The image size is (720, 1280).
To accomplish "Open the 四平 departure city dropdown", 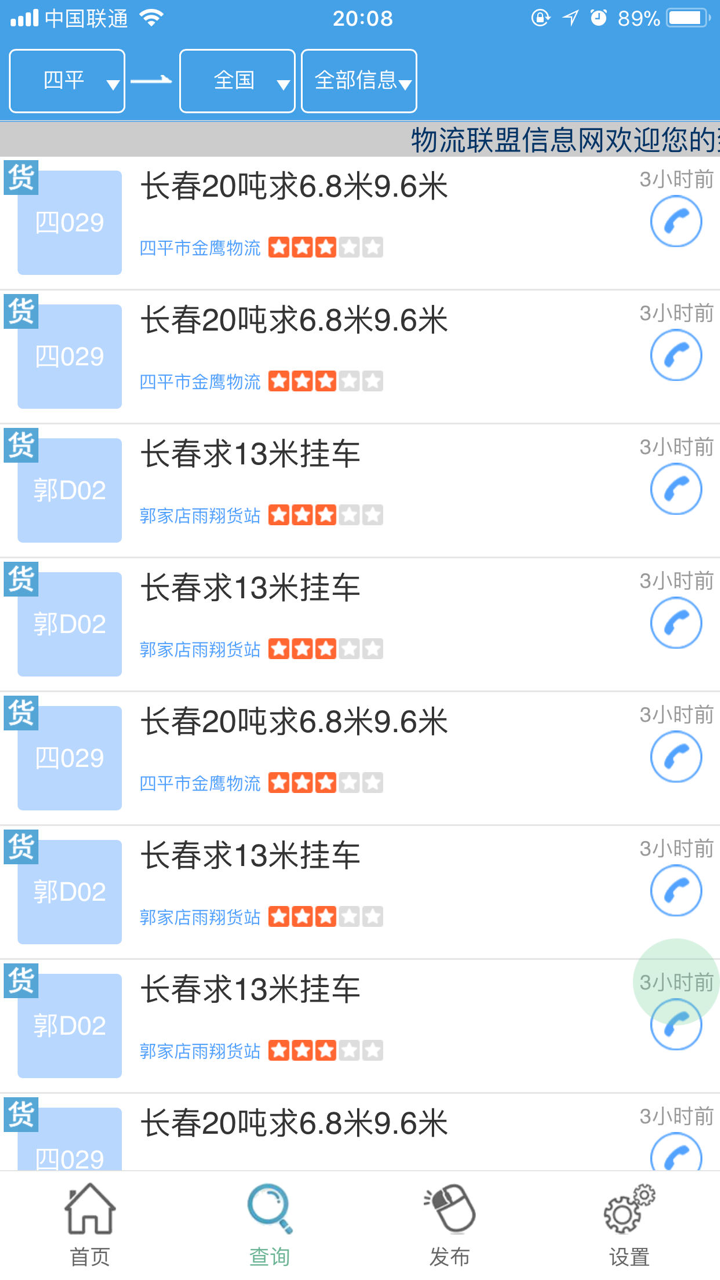I will pyautogui.click(x=67, y=81).
